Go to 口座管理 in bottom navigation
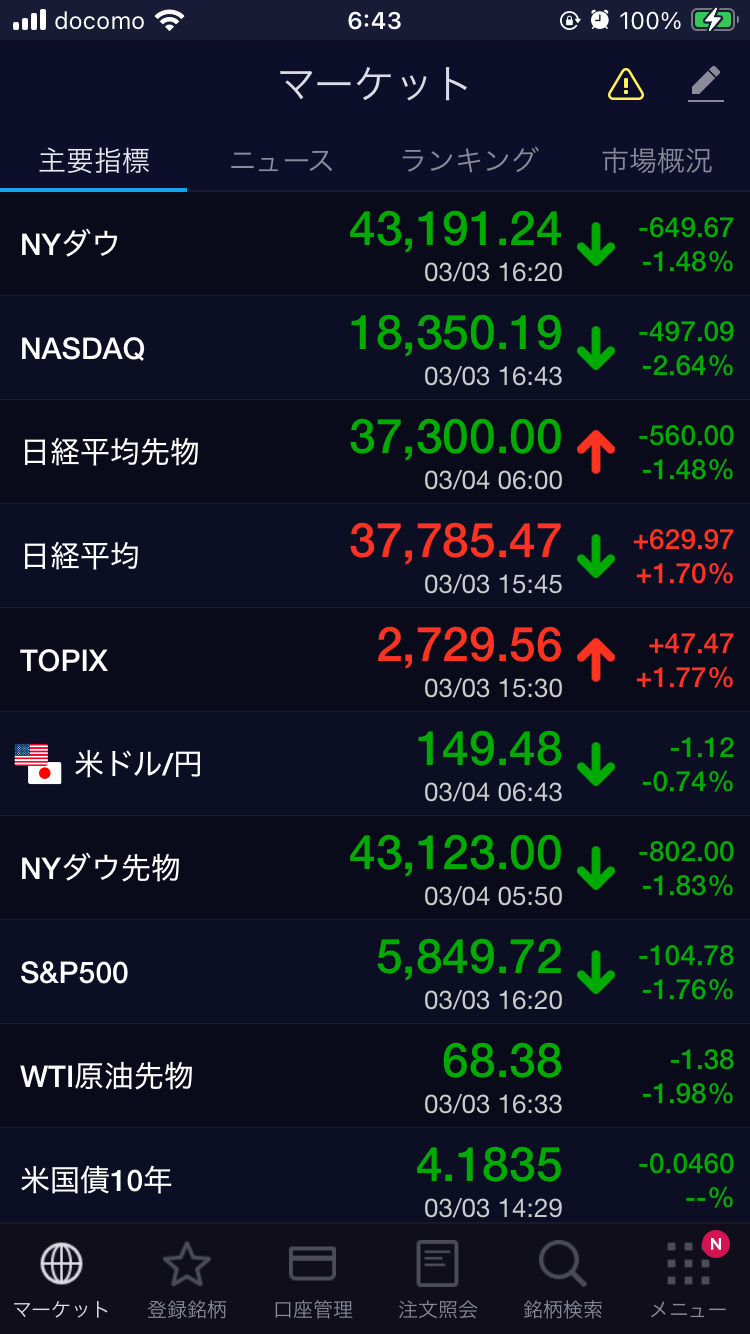The height and width of the screenshot is (1334, 750). tap(312, 1280)
